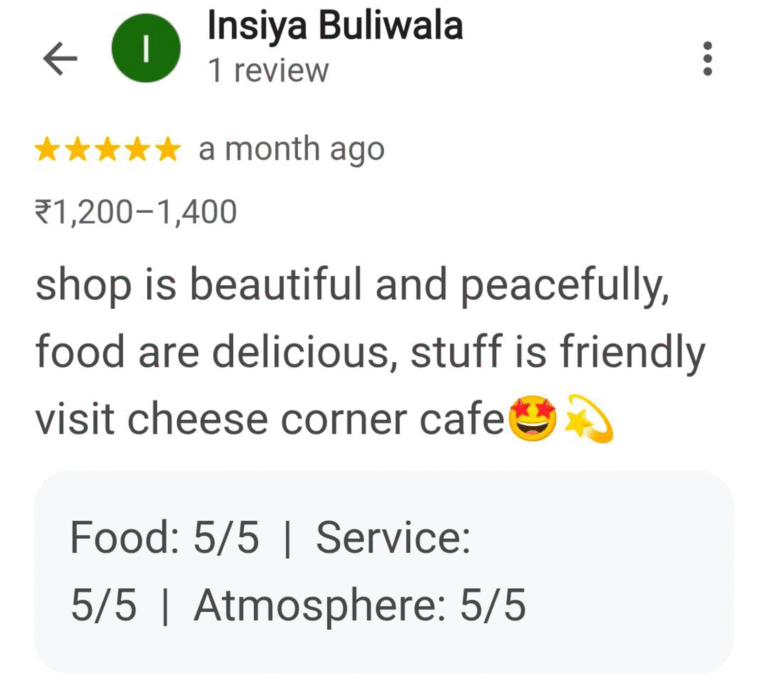Image resolution: width=768 pixels, height=693 pixels.
Task: Go back using the arrow icon
Action: (60, 60)
